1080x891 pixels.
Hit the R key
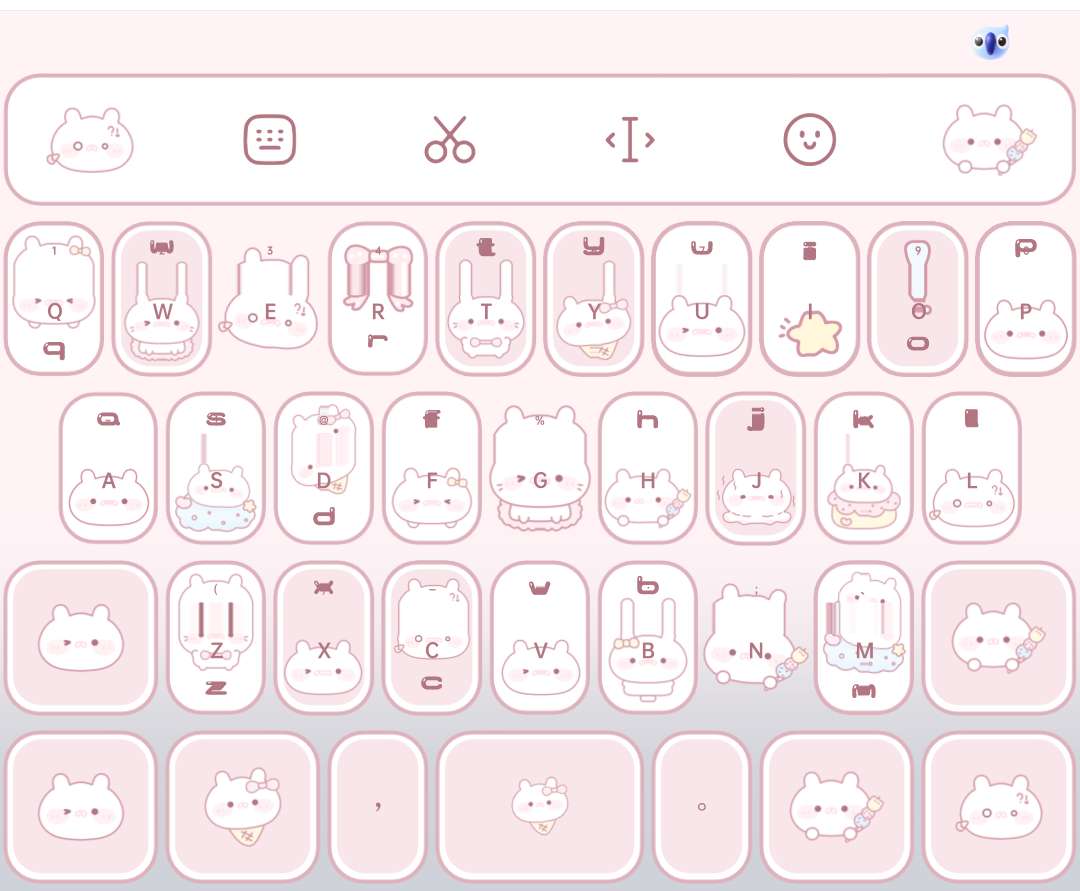click(378, 299)
